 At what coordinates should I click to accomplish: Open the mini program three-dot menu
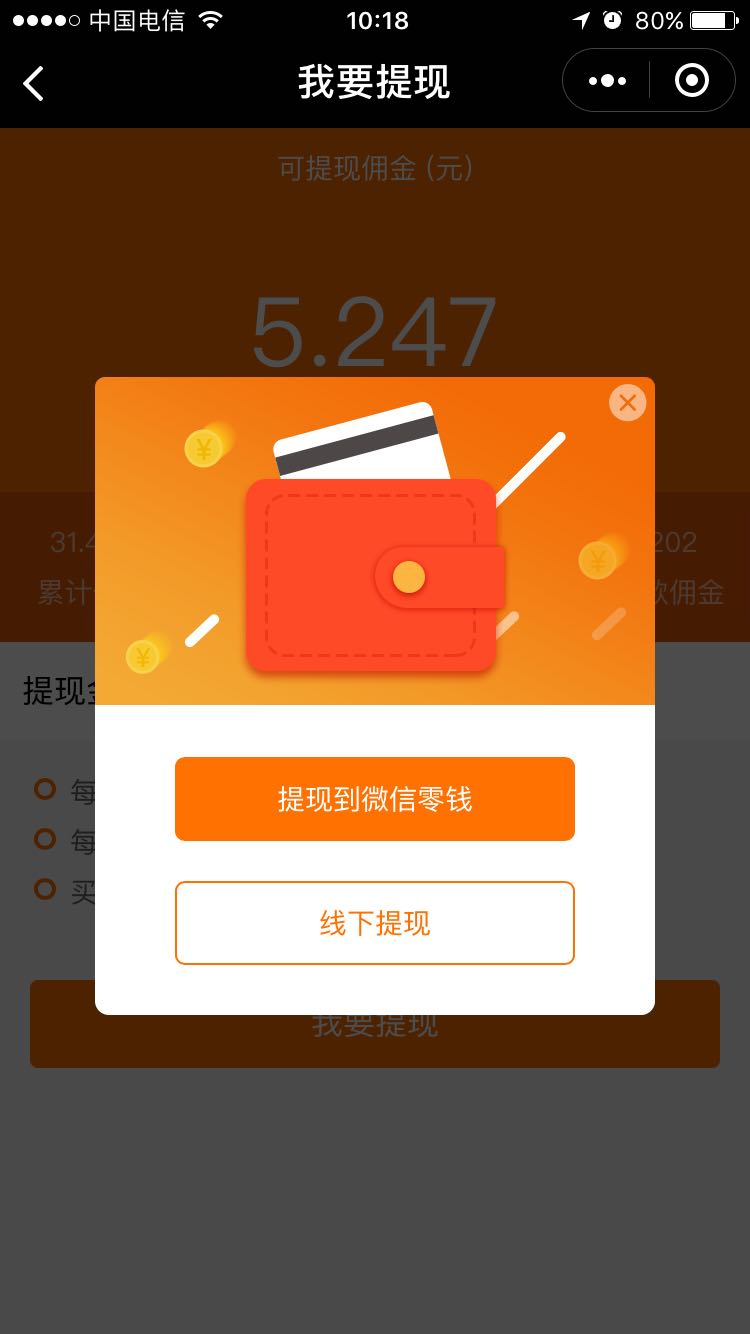click(607, 81)
